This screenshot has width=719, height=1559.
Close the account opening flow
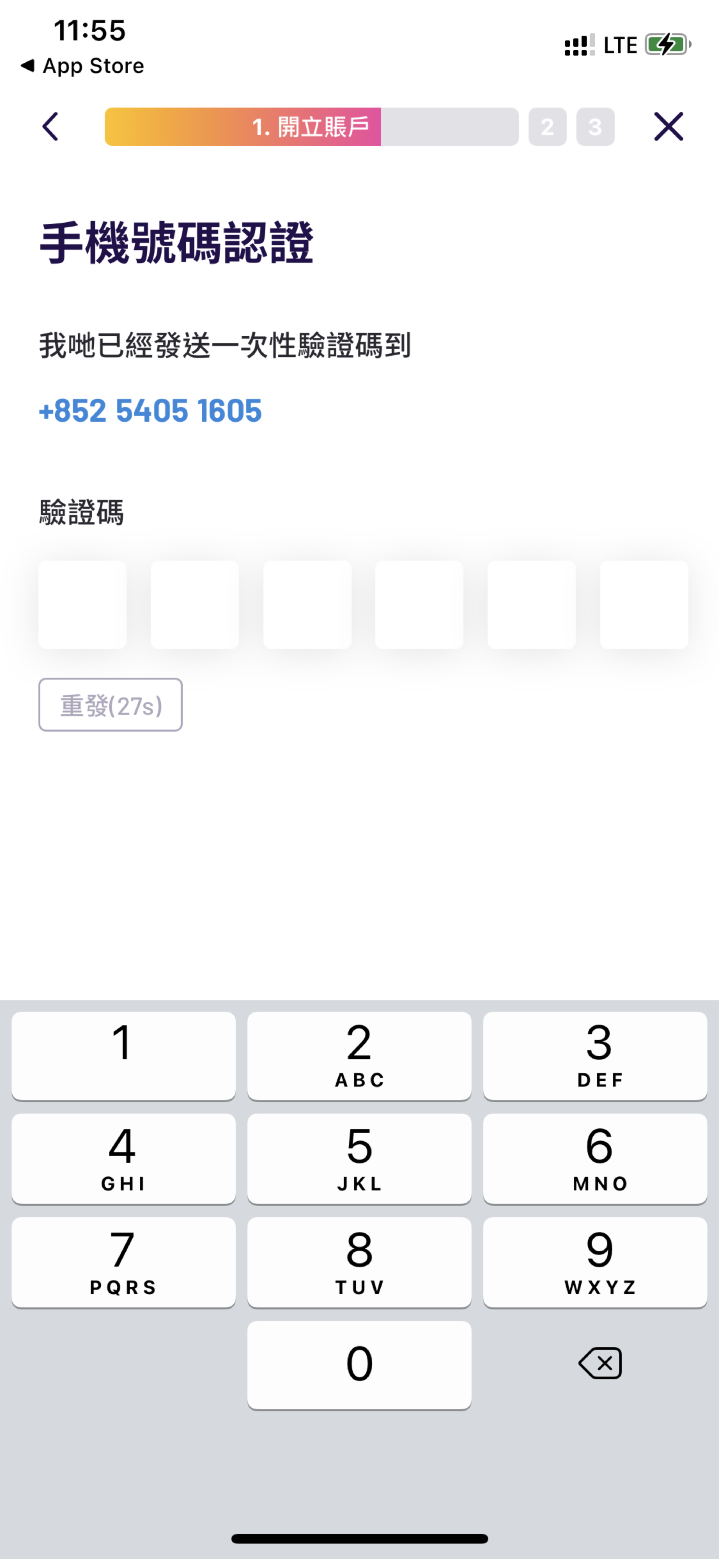[668, 127]
